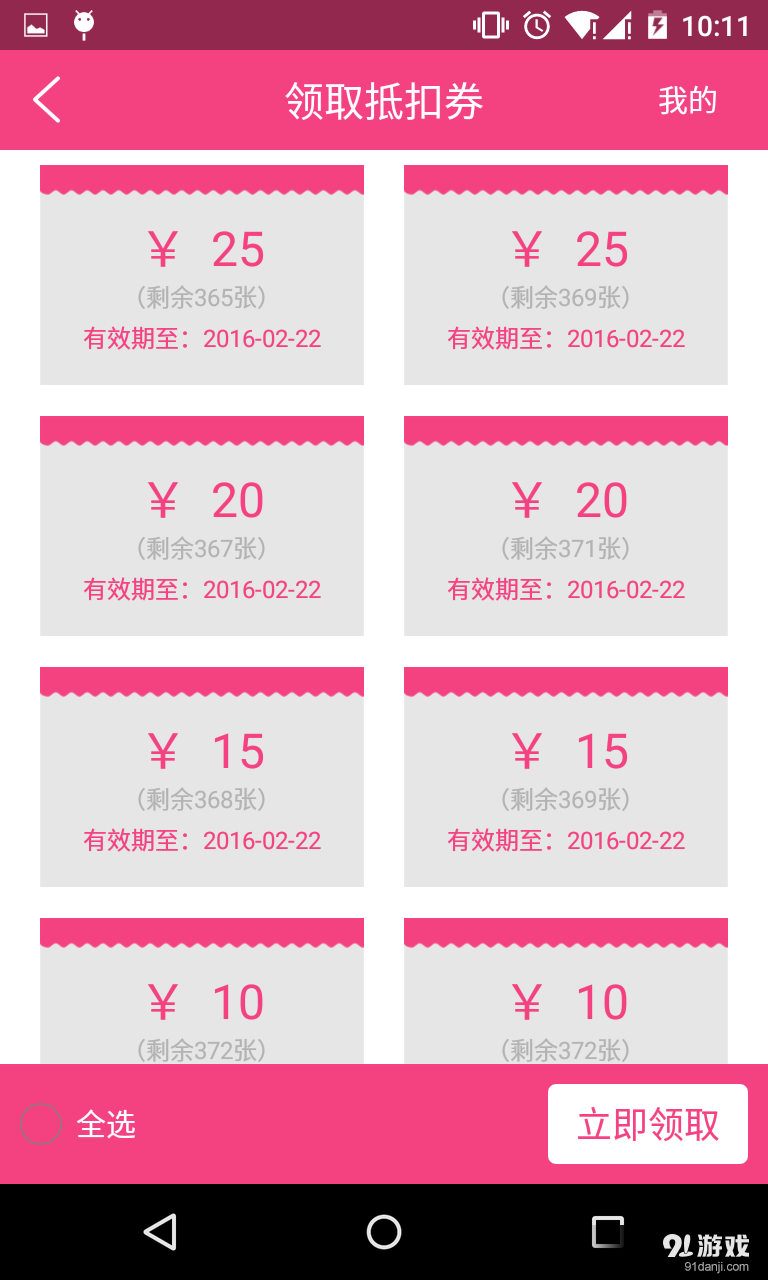Tap the 领取抵扣券 title bar
Screen dimensions: 768x1280
[384, 100]
